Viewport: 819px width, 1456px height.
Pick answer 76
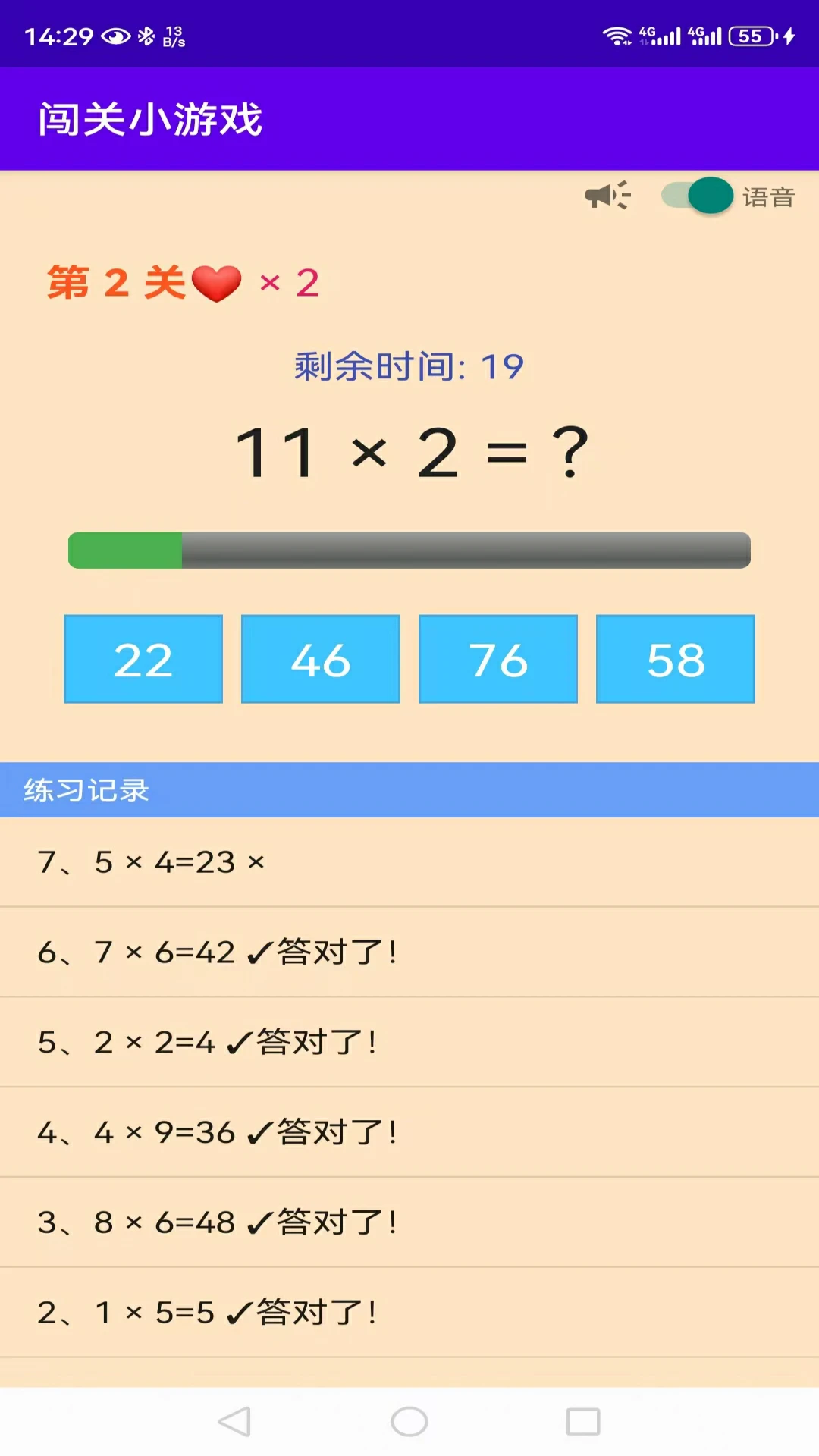click(x=498, y=659)
